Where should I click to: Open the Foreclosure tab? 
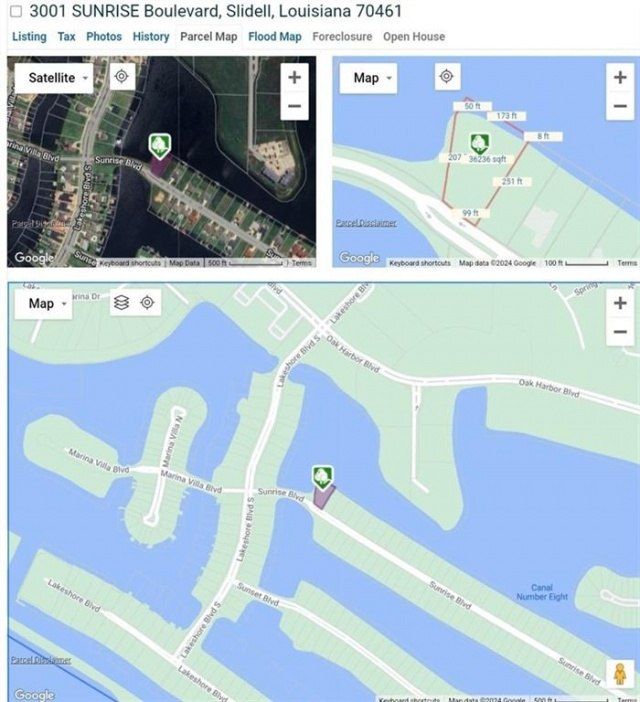point(342,37)
